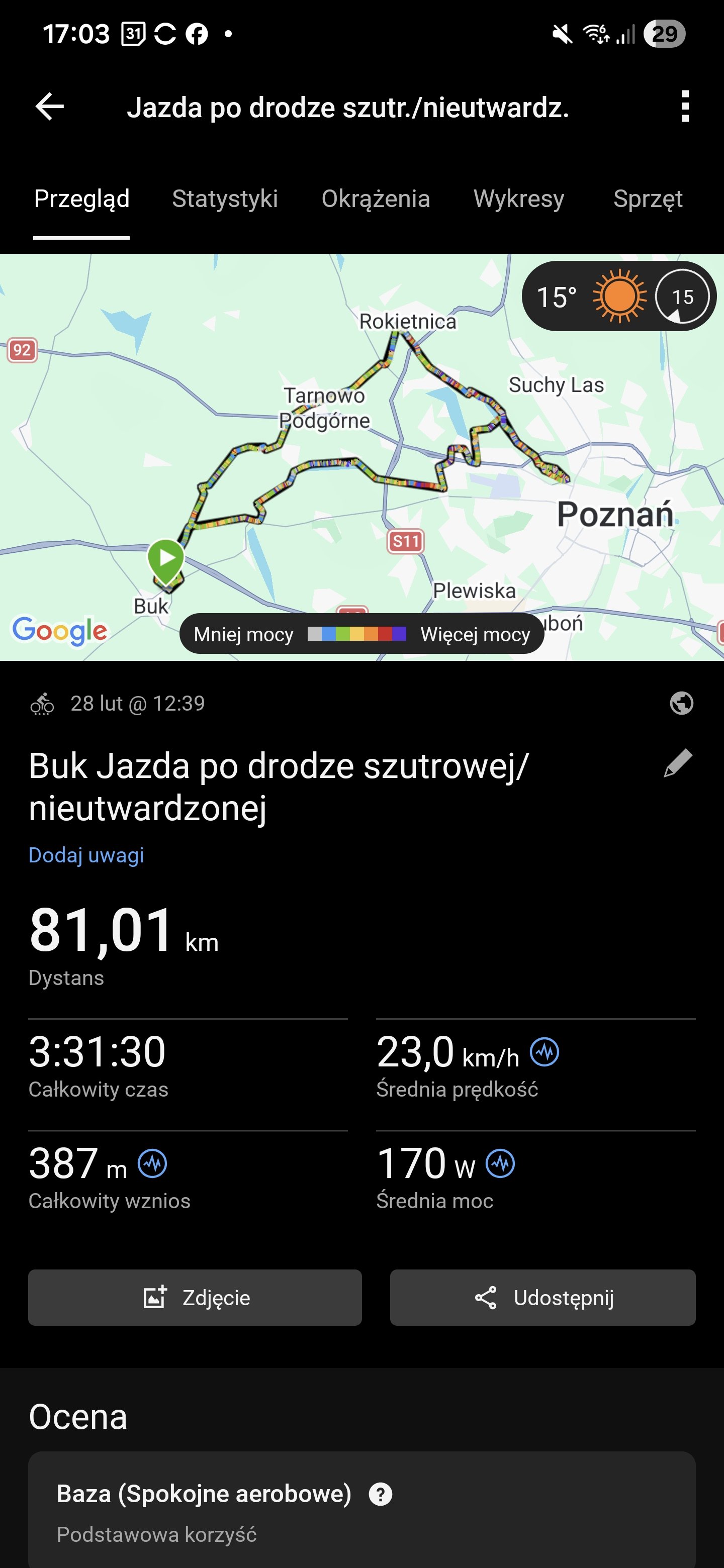The width and height of the screenshot is (724, 1568).
Task: Edit the activity name with pencil icon
Action: (x=678, y=763)
